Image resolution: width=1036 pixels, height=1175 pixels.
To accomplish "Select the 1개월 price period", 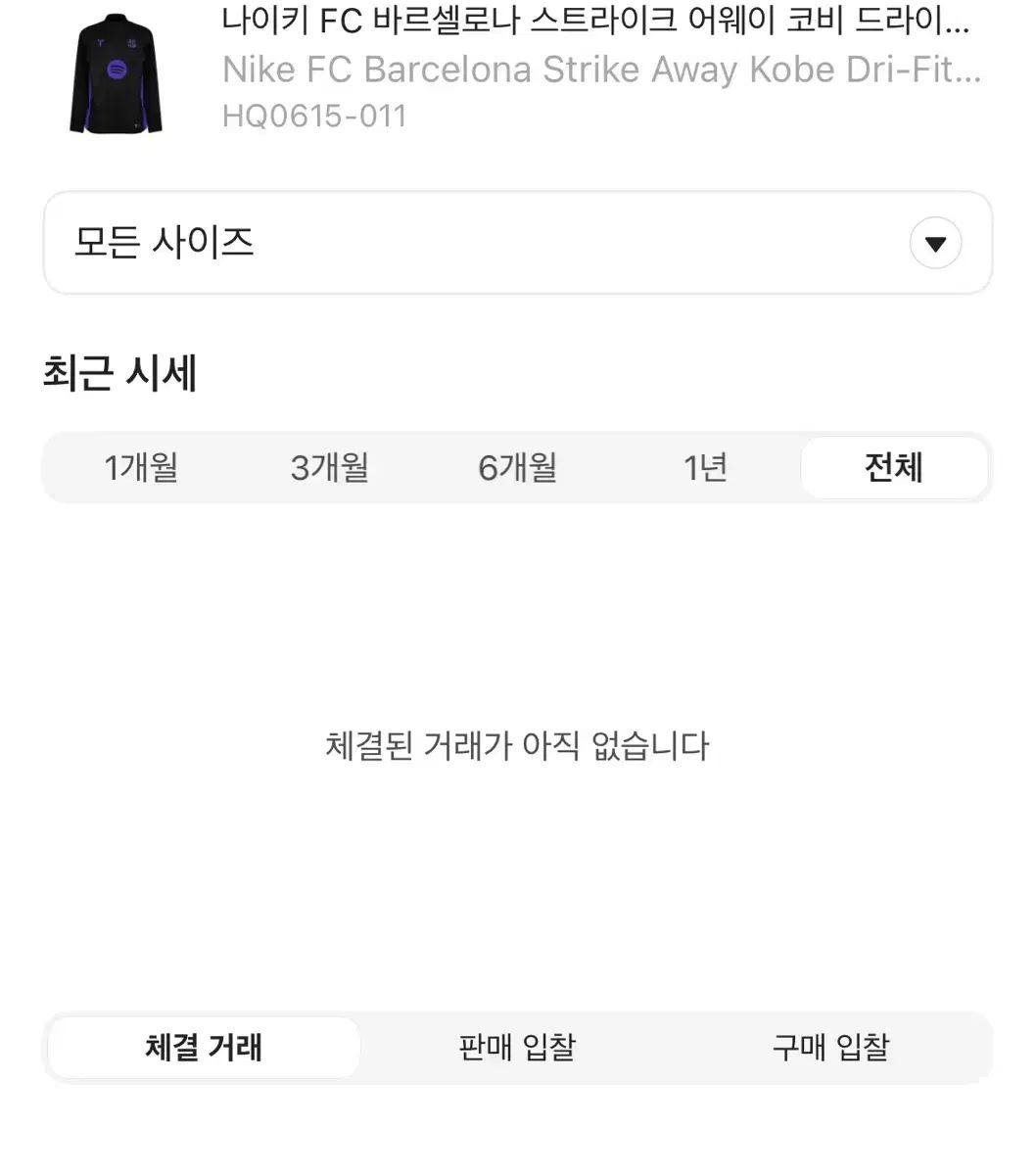I will [x=141, y=468].
